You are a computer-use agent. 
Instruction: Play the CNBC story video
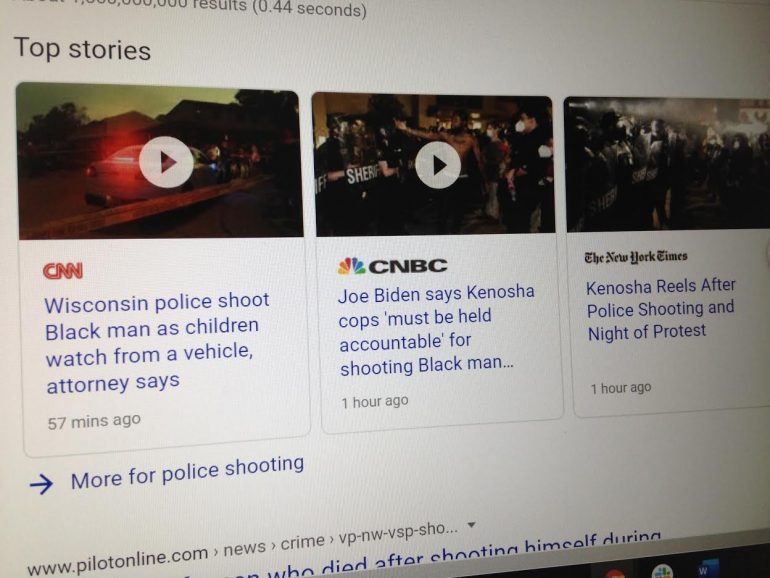click(x=437, y=165)
